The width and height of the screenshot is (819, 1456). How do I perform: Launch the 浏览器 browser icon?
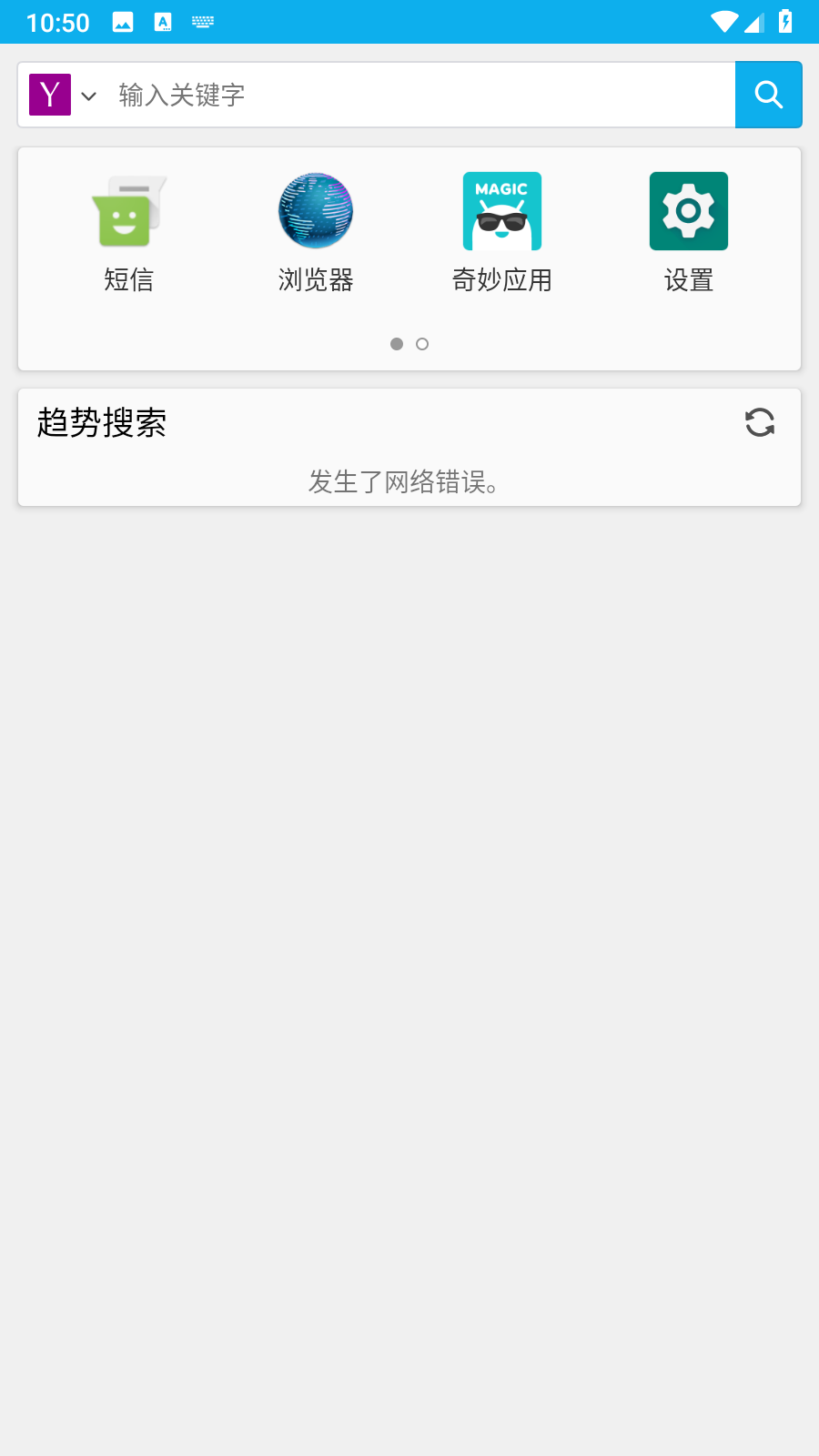(315, 210)
